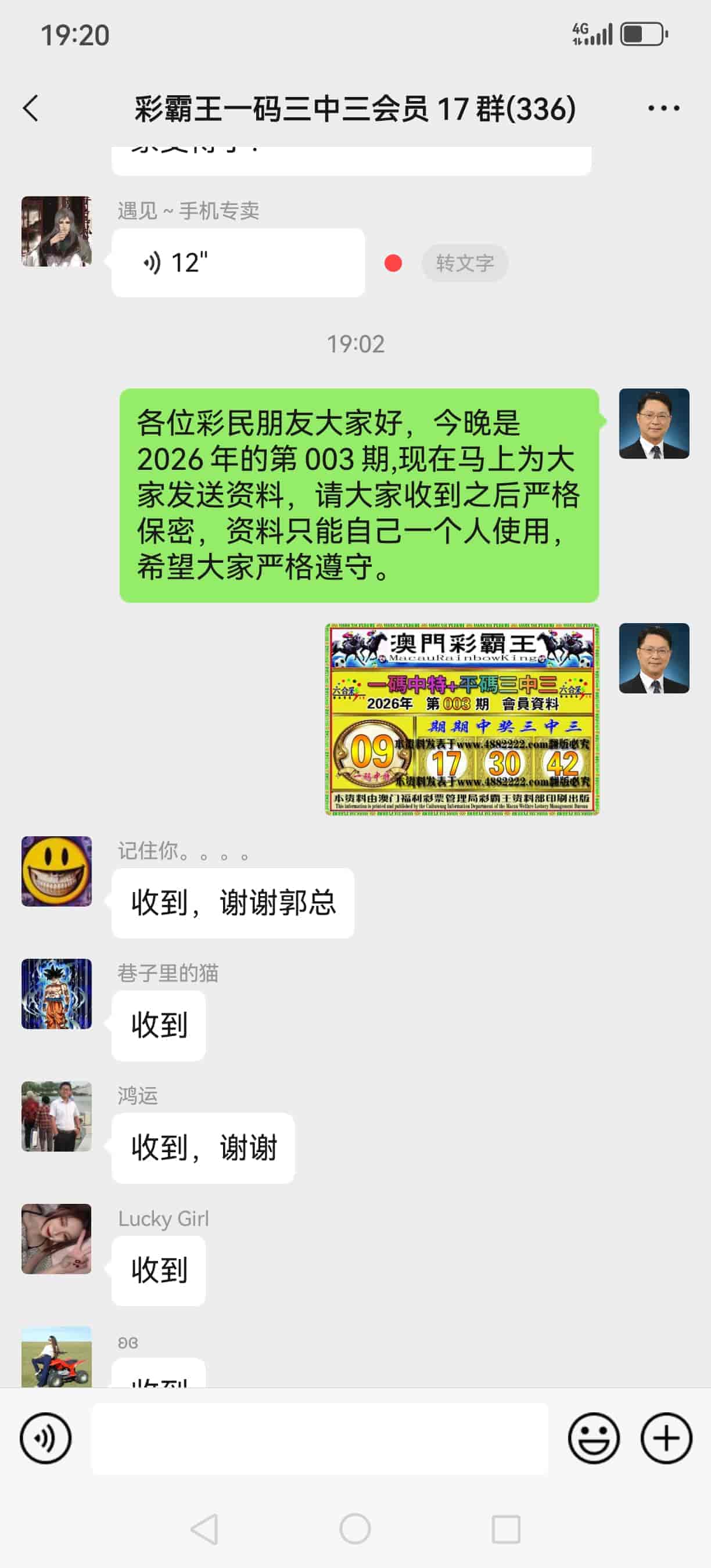Open avatar of 记住你。。。。
Image resolution: width=711 pixels, height=1568 pixels.
click(x=56, y=871)
